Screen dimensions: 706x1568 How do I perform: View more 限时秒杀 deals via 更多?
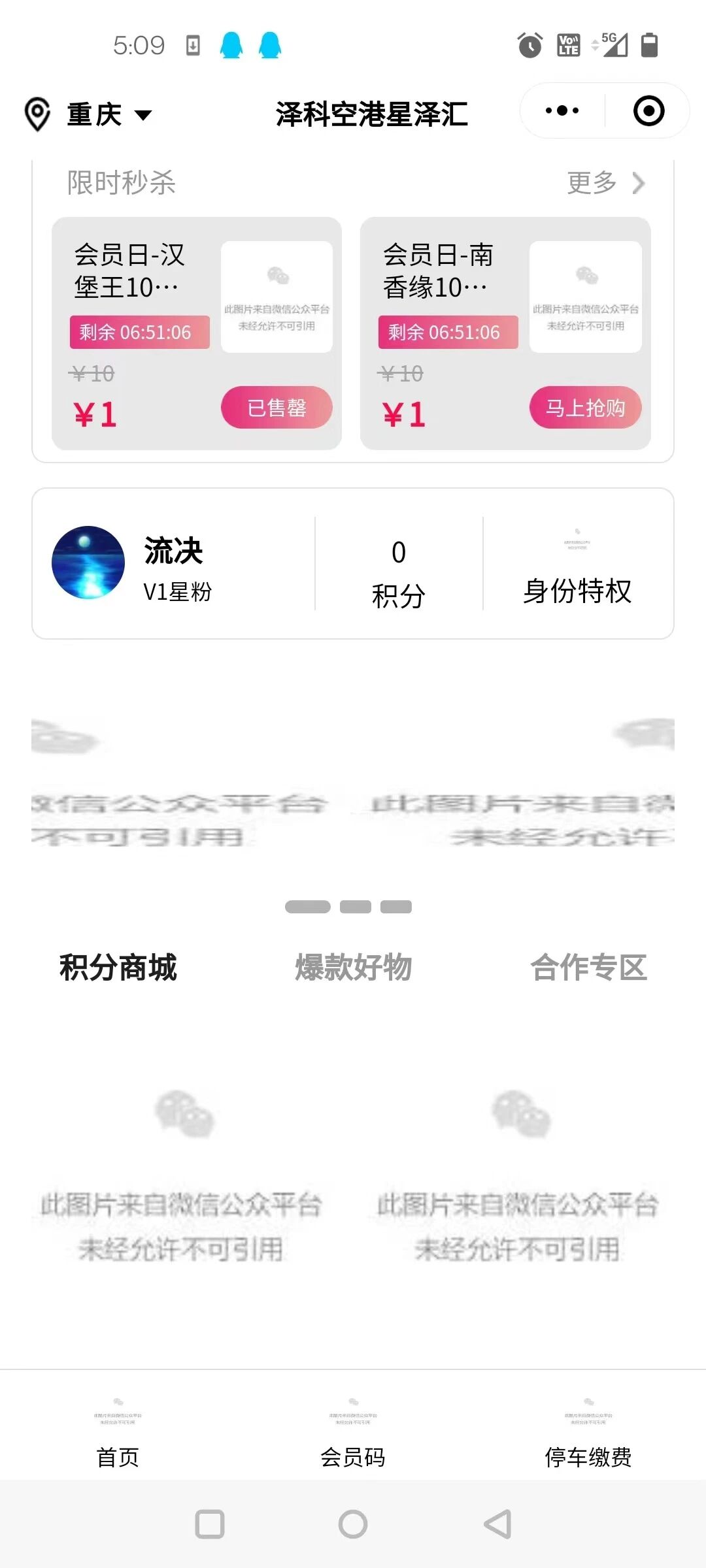pyautogui.click(x=606, y=183)
